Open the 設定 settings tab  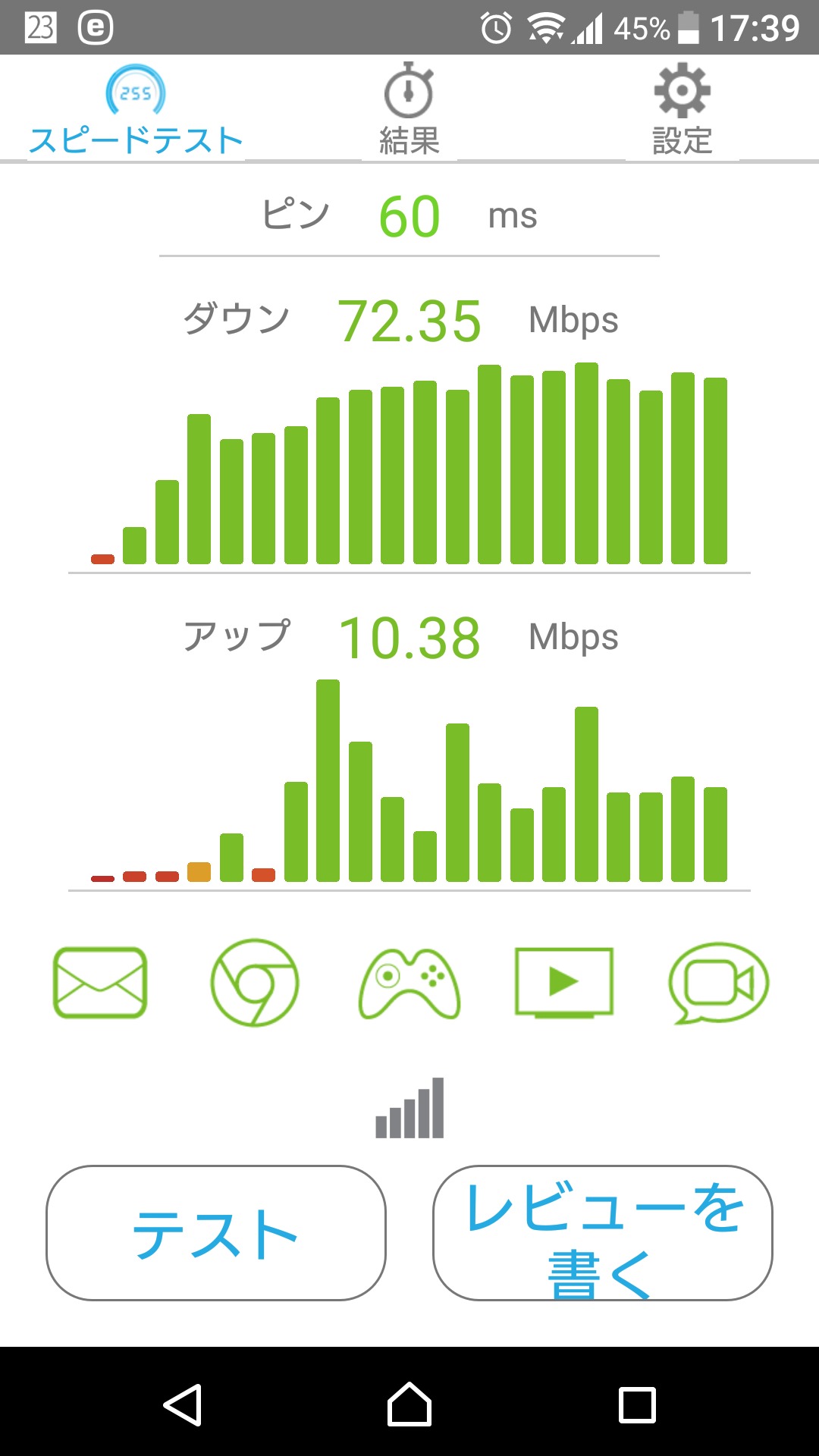tap(682, 110)
